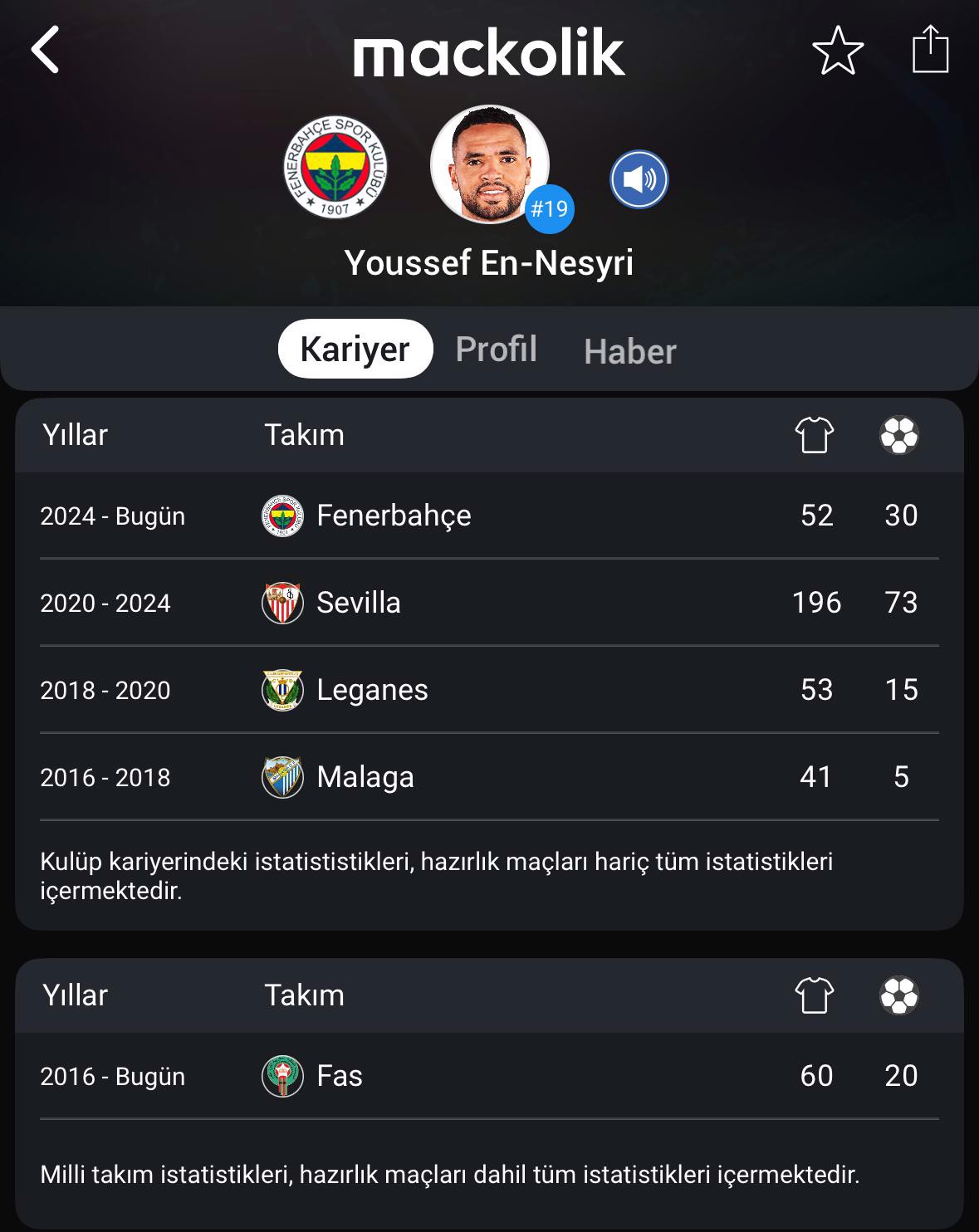Open the Malaga career row

[x=489, y=777]
